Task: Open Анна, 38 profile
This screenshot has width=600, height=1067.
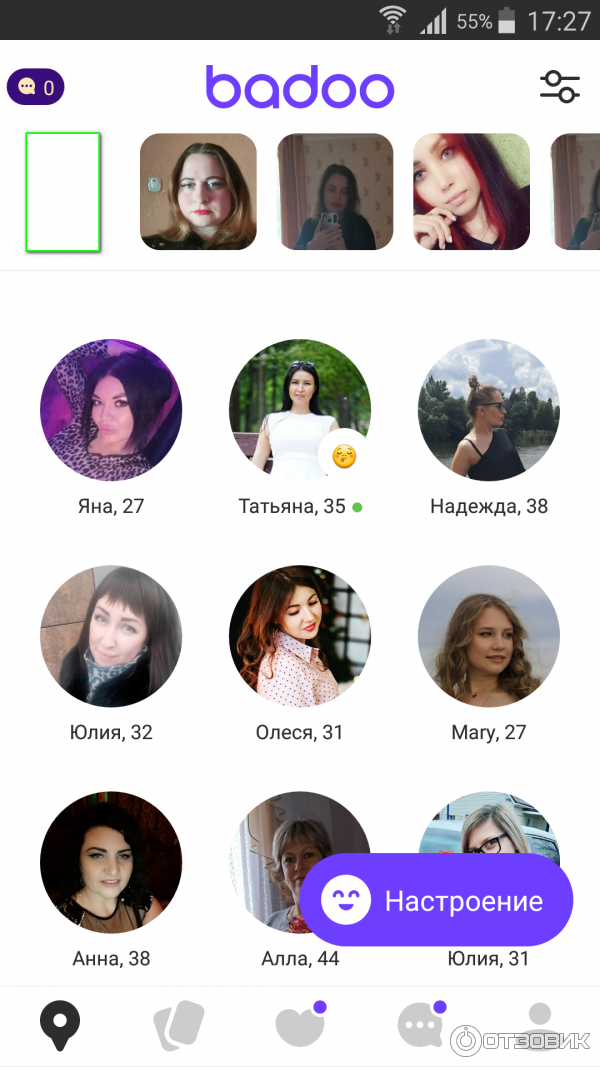Action: [x=111, y=862]
